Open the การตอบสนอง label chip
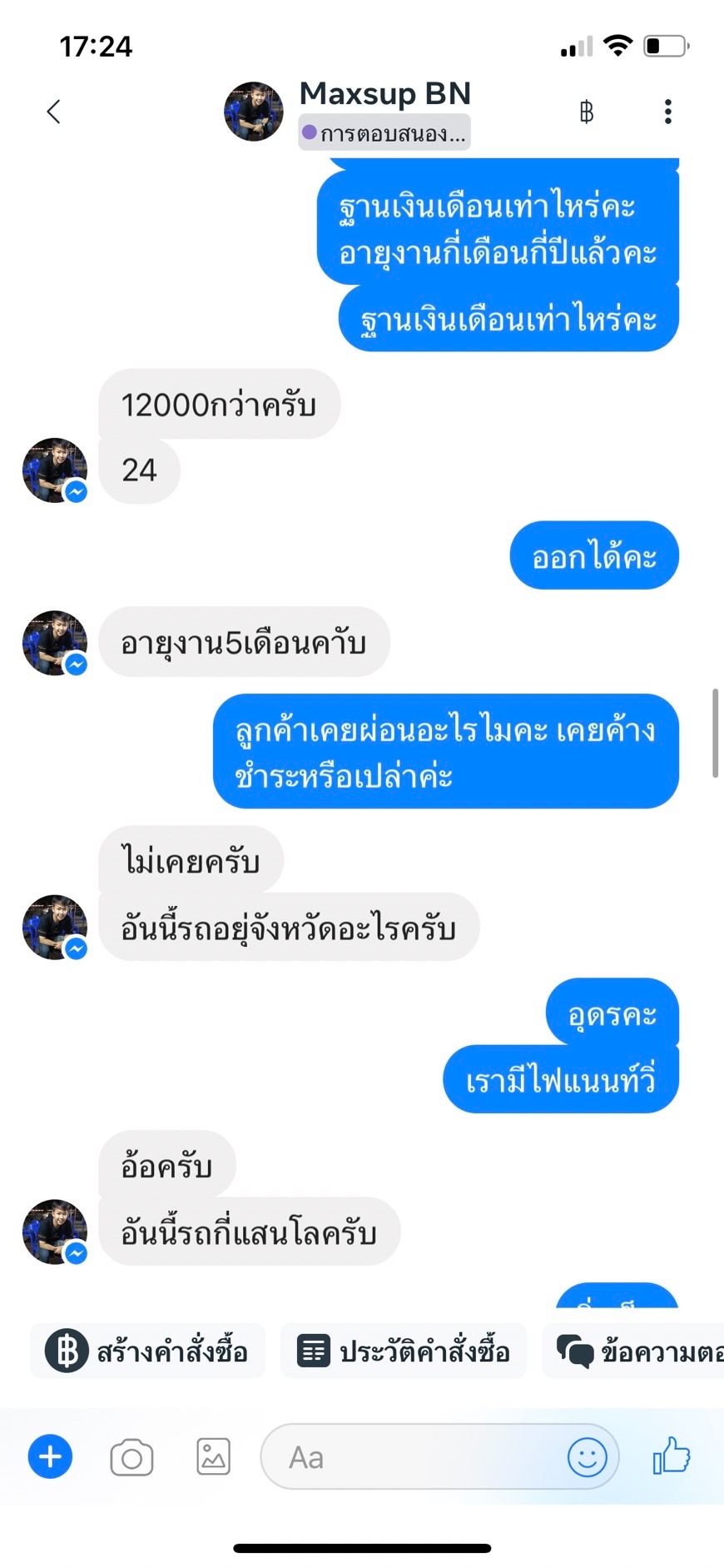 384,132
